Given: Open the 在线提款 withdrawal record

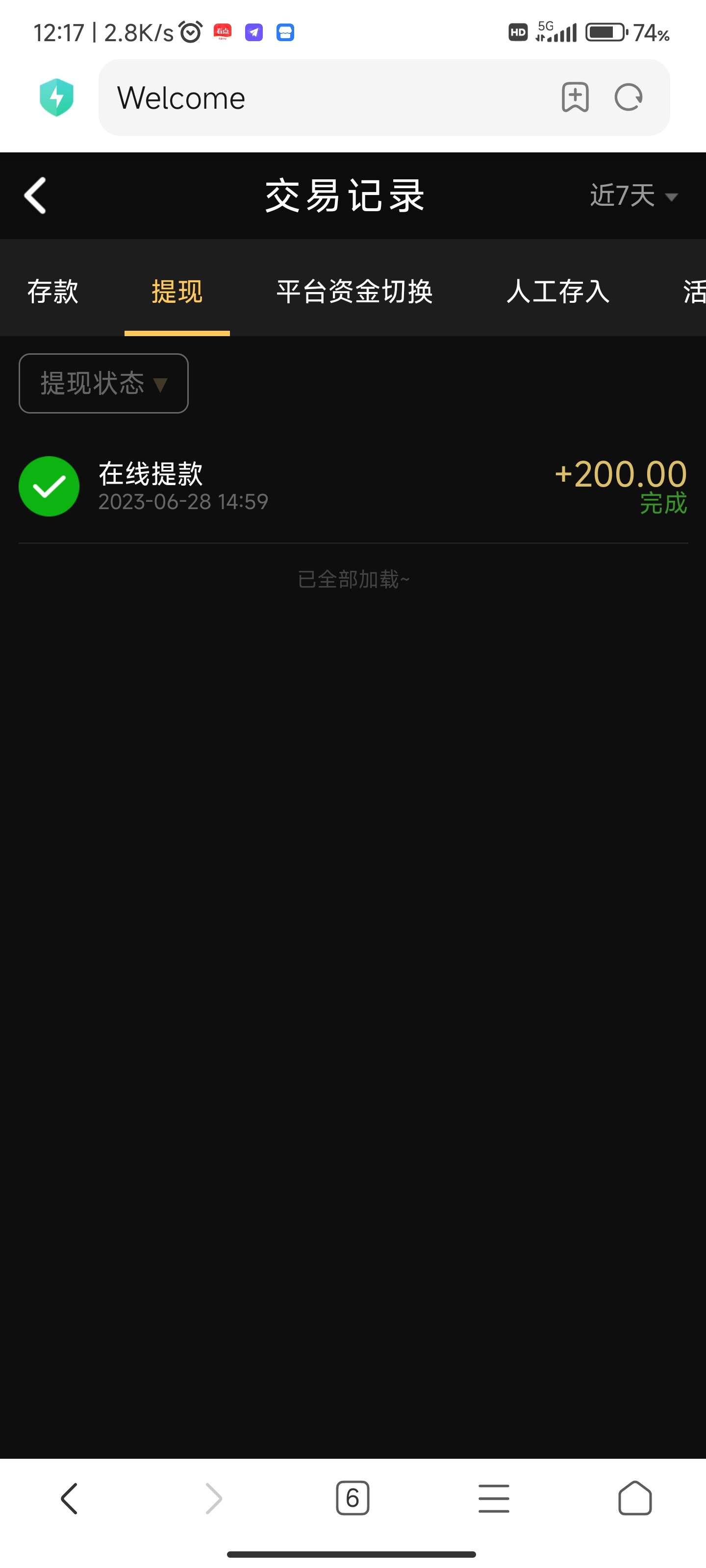Looking at the screenshot, I should [353, 487].
